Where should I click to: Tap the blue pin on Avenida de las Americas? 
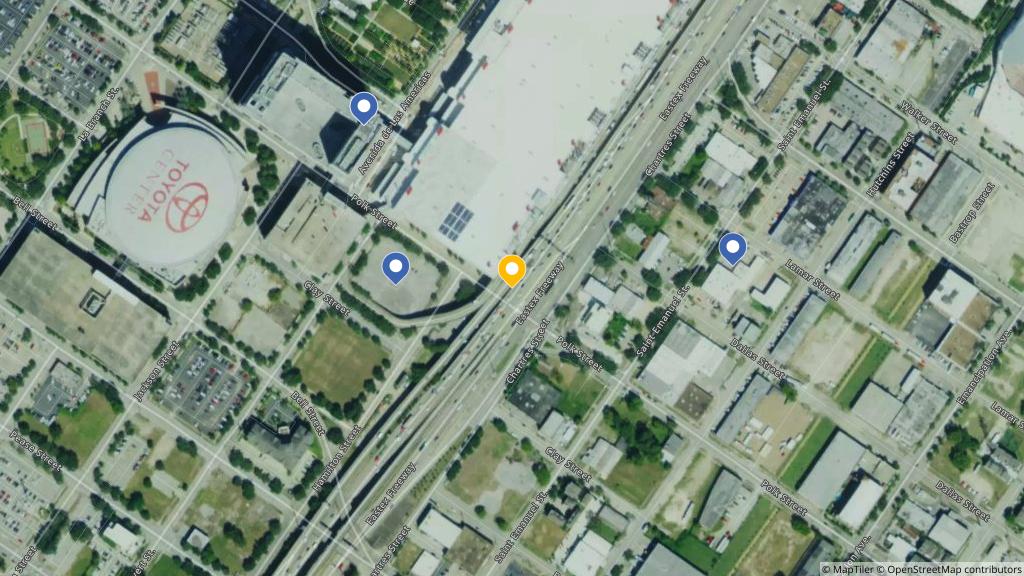[x=363, y=106]
